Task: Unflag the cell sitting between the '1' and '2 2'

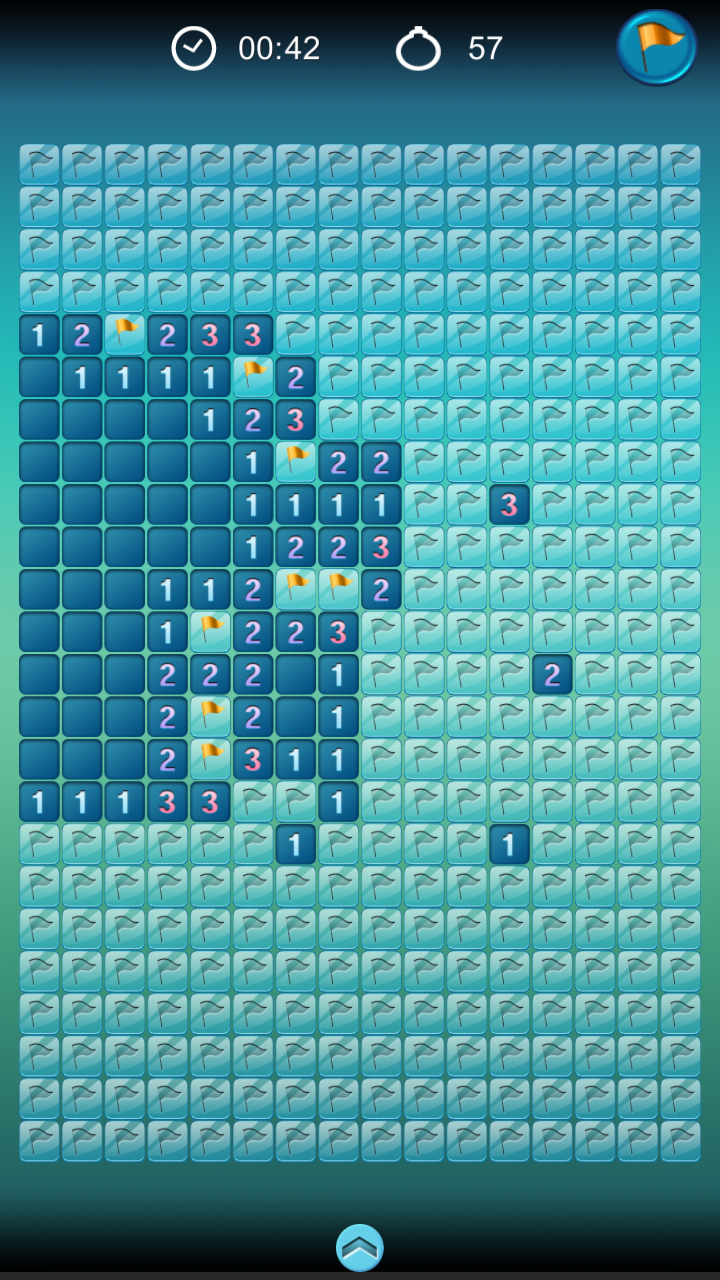Action: (295, 462)
